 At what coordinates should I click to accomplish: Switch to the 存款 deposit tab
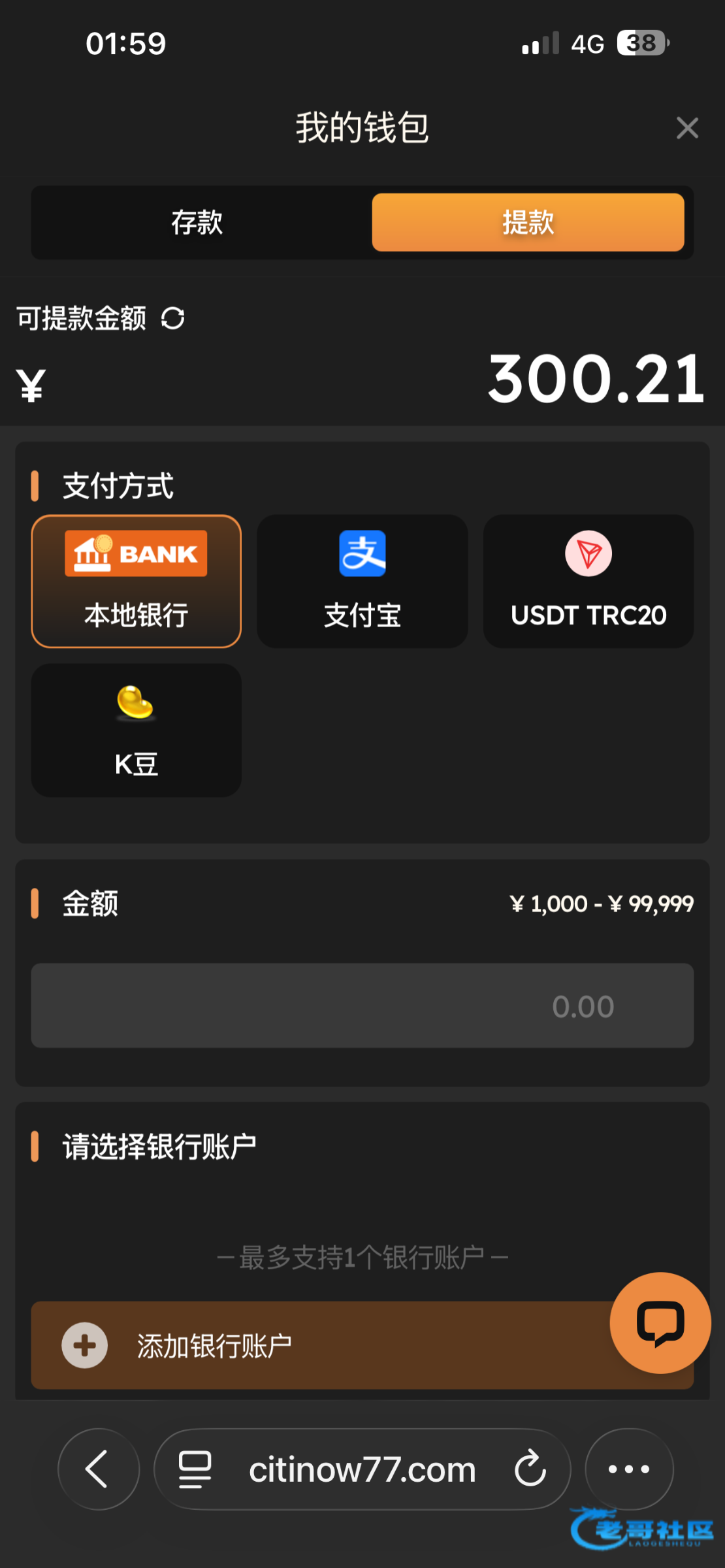point(197,223)
